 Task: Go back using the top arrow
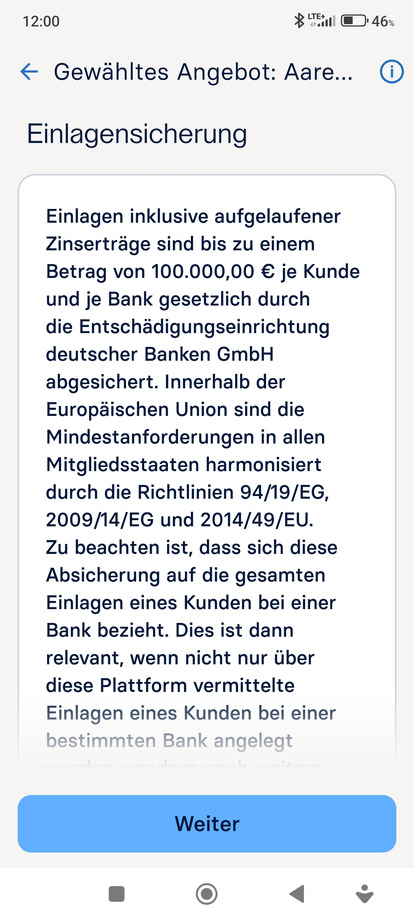tap(29, 72)
